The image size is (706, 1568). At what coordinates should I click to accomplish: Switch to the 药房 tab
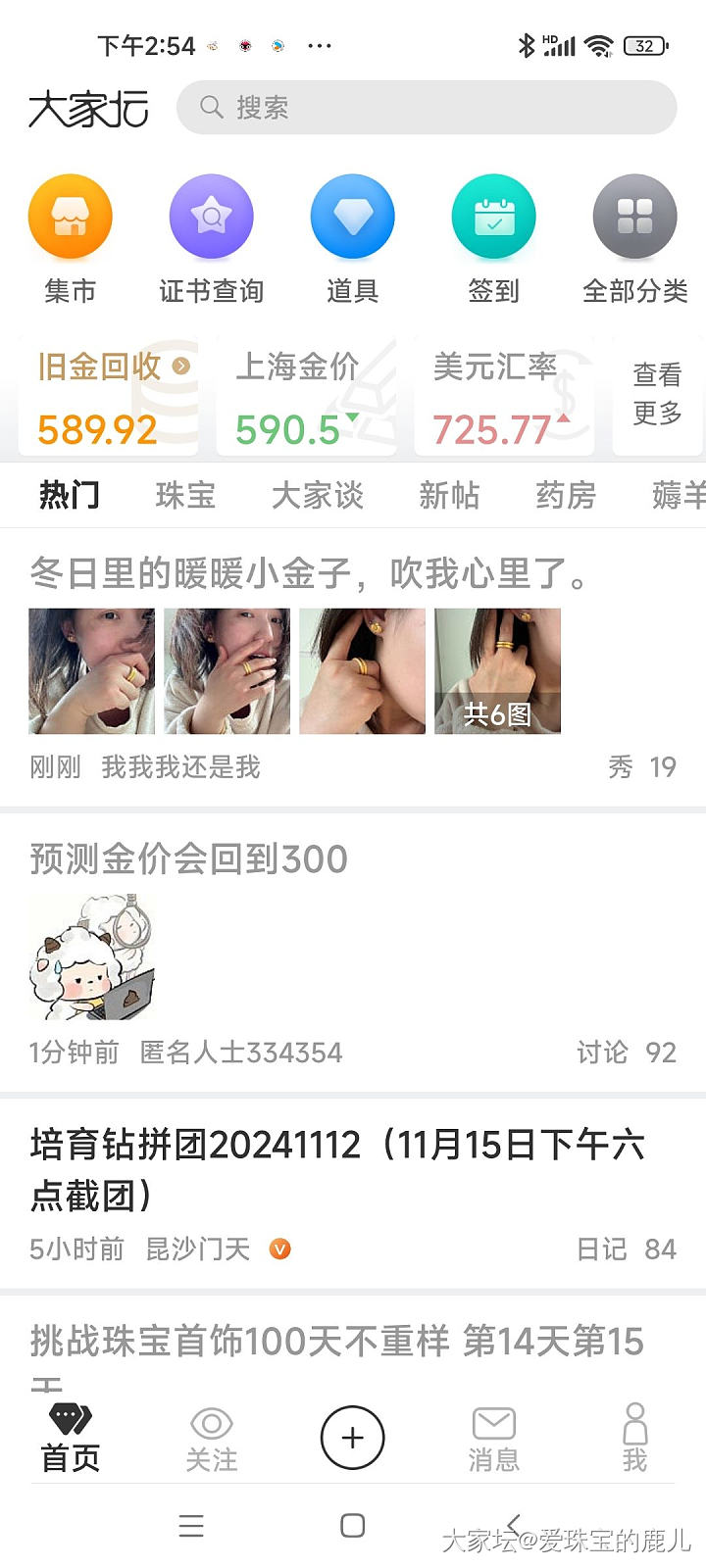click(x=565, y=496)
